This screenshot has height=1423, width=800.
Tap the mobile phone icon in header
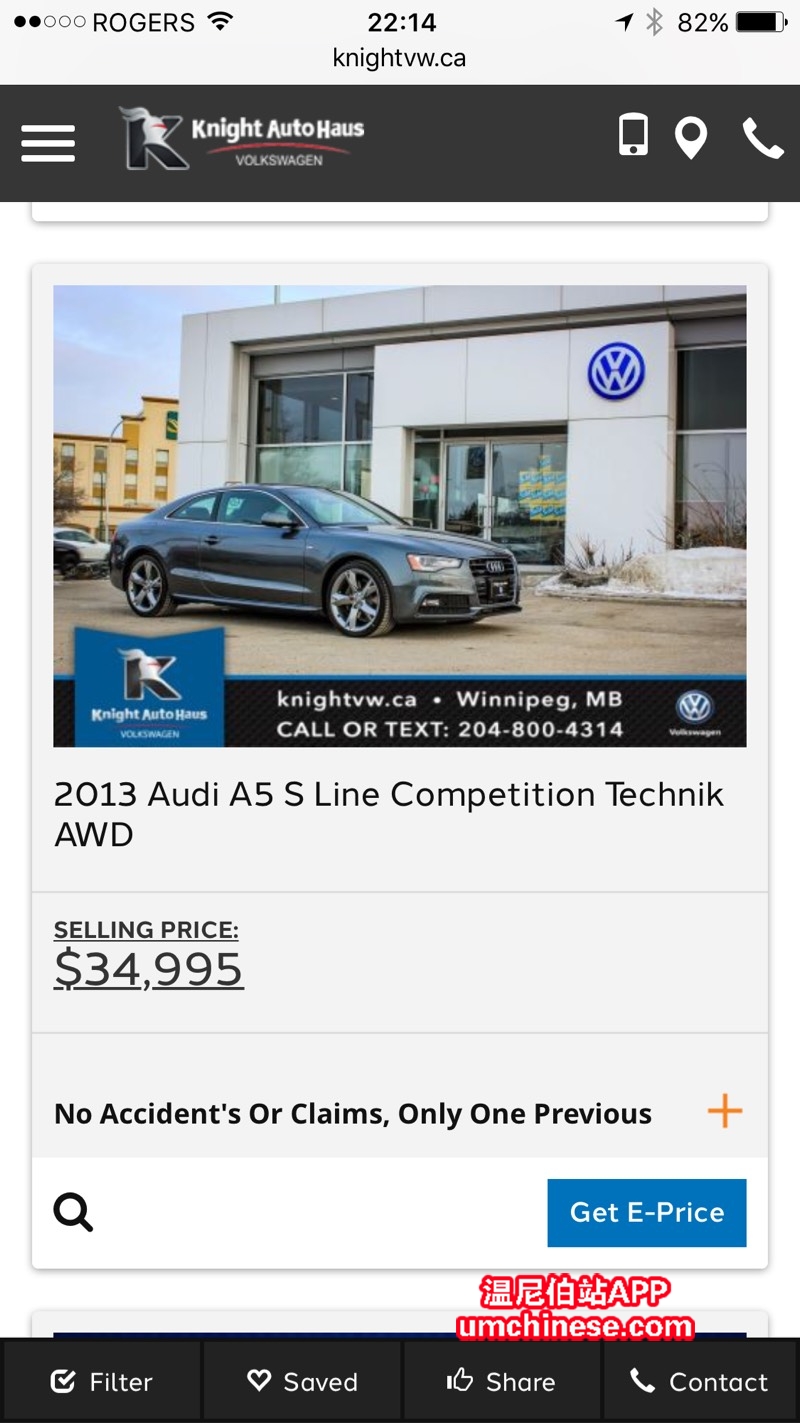click(x=633, y=136)
